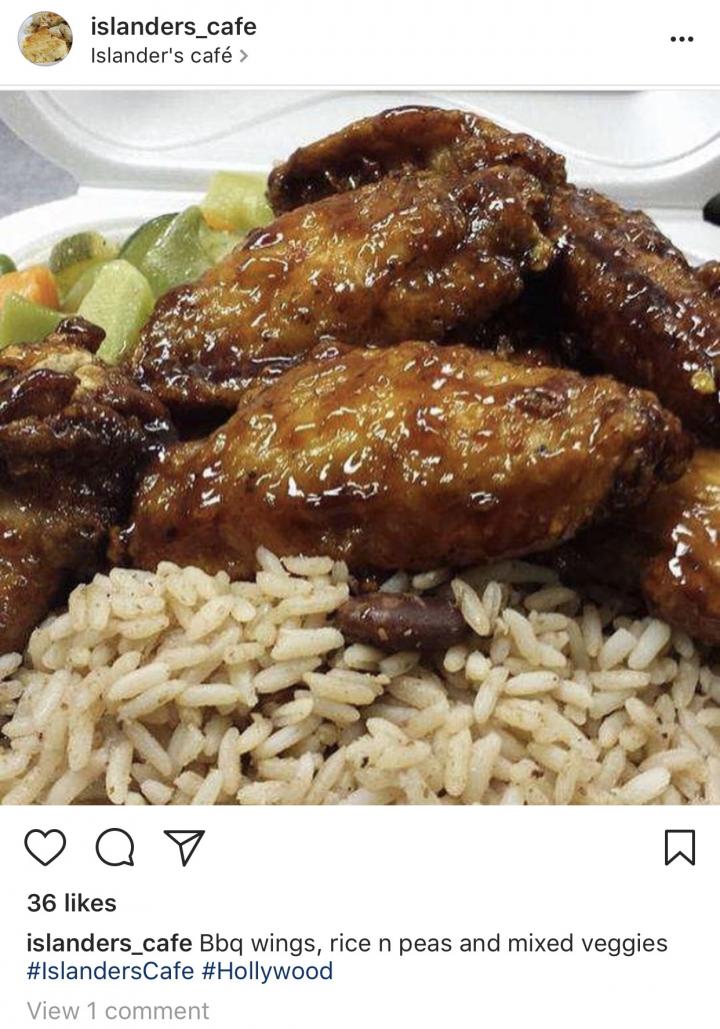This screenshot has height=1029, width=720.
Task: View the 36 likes list
Action: (72, 903)
